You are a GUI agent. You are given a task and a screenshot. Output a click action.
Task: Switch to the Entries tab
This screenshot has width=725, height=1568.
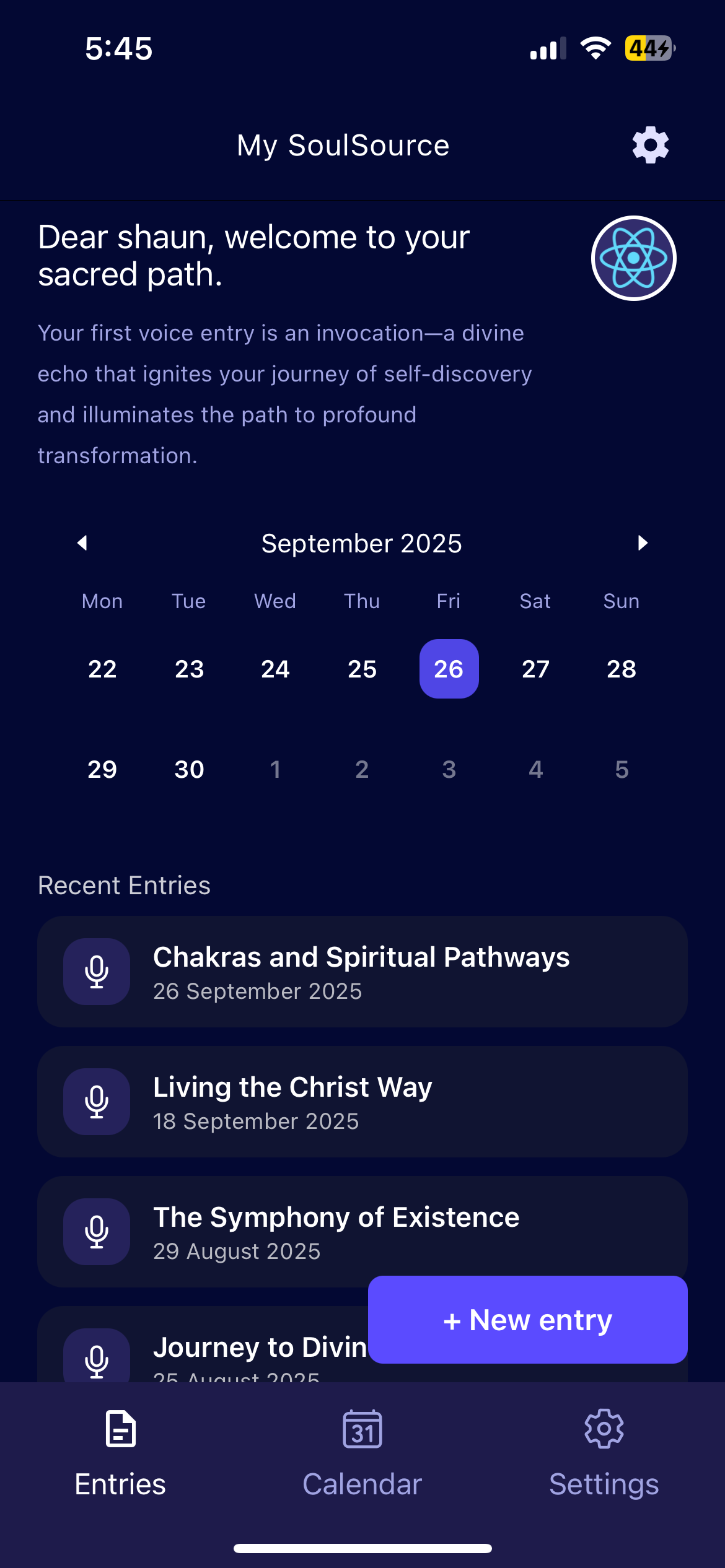click(120, 1453)
